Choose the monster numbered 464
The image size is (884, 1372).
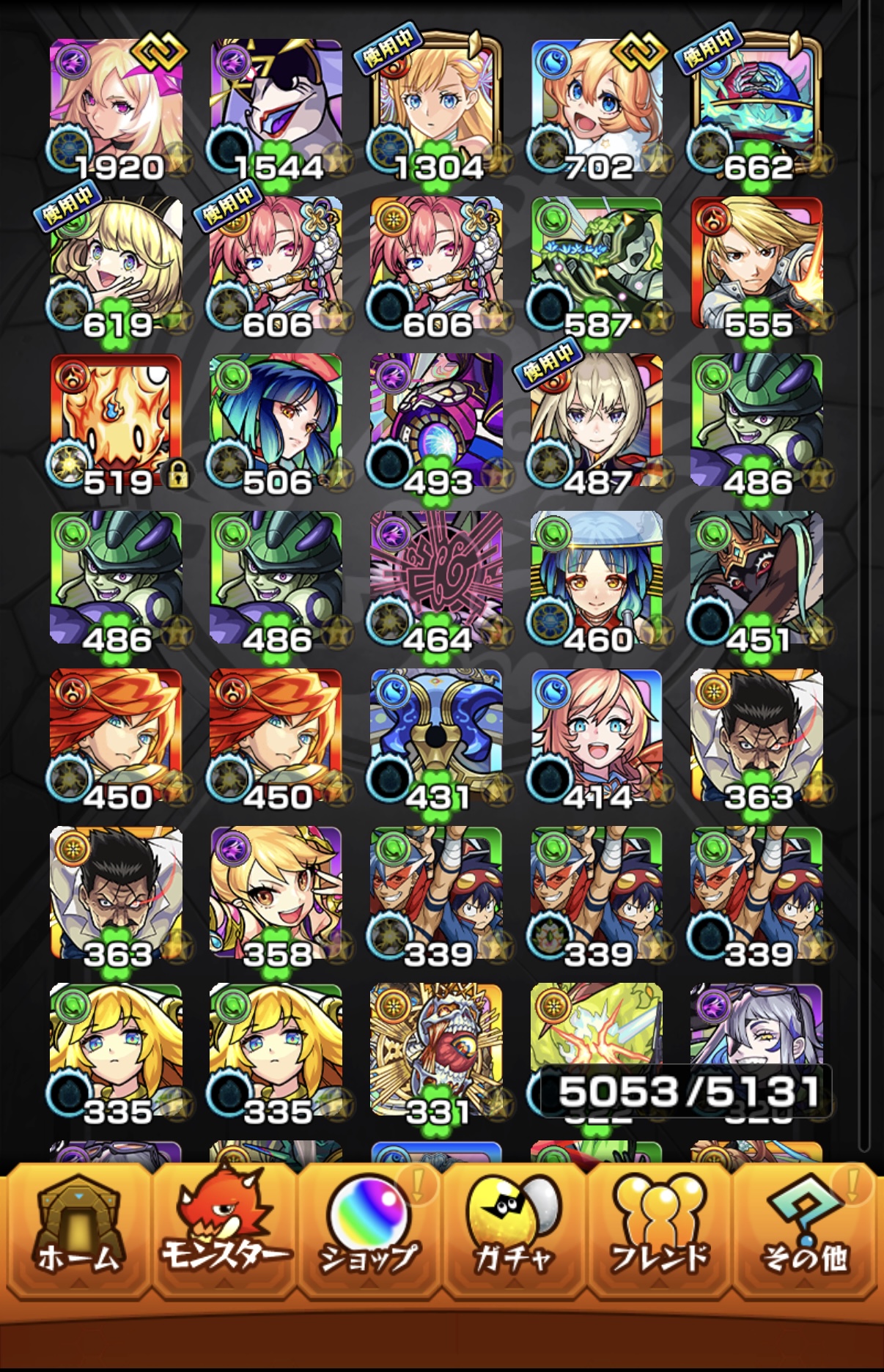436,579
